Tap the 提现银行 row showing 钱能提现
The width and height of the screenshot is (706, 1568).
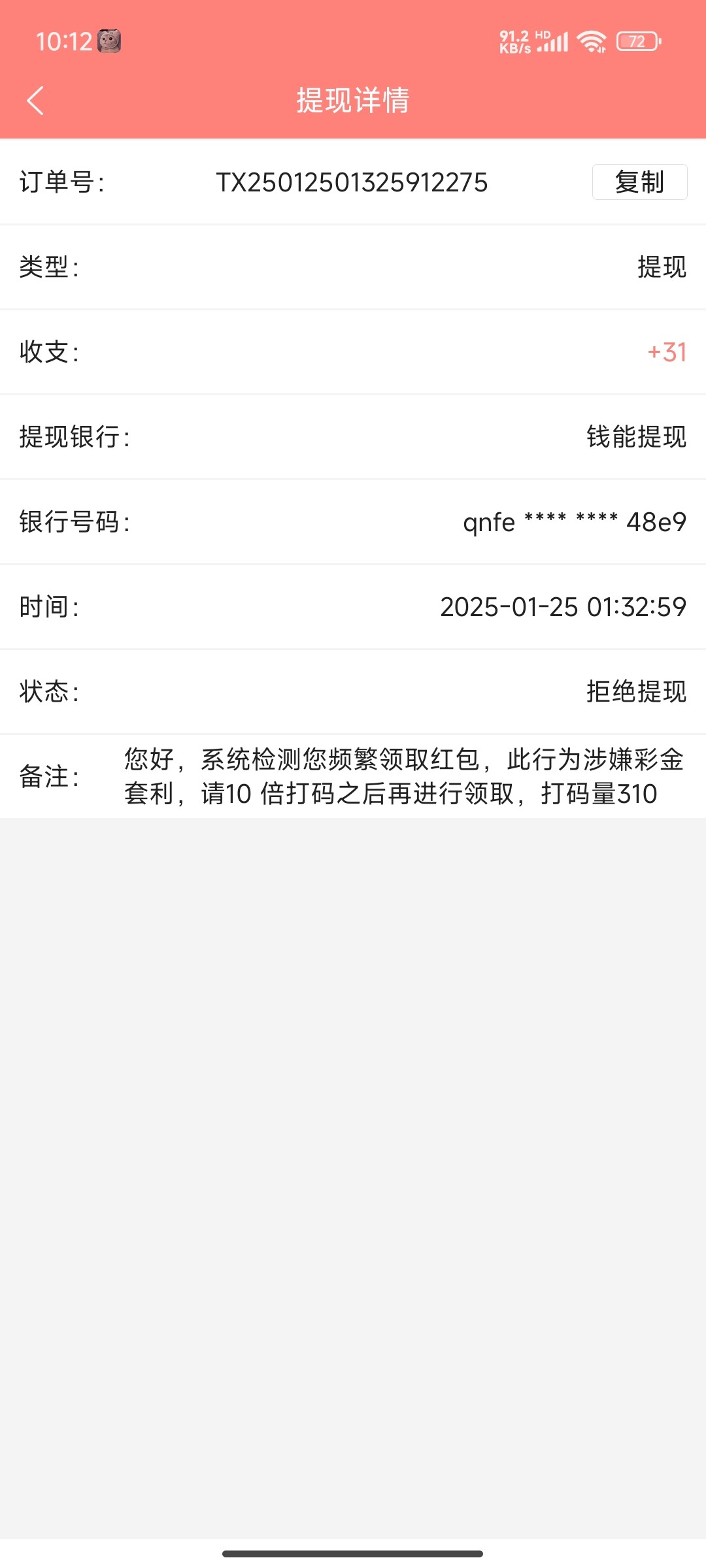tap(353, 438)
